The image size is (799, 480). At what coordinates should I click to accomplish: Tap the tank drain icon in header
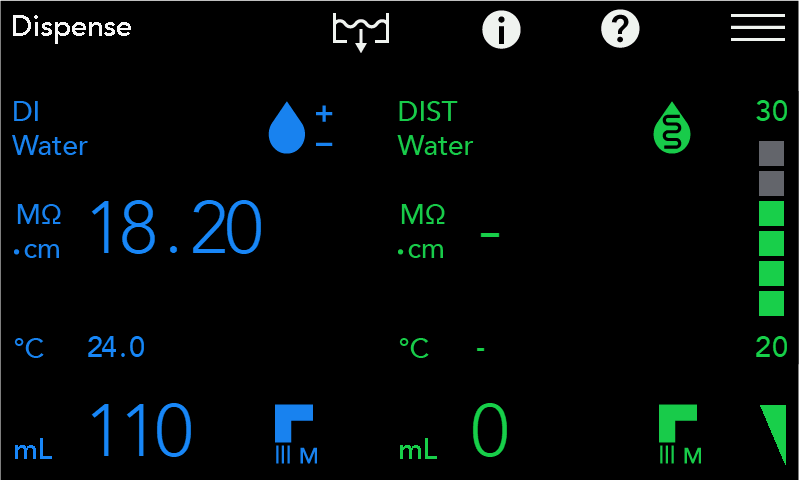tap(361, 31)
